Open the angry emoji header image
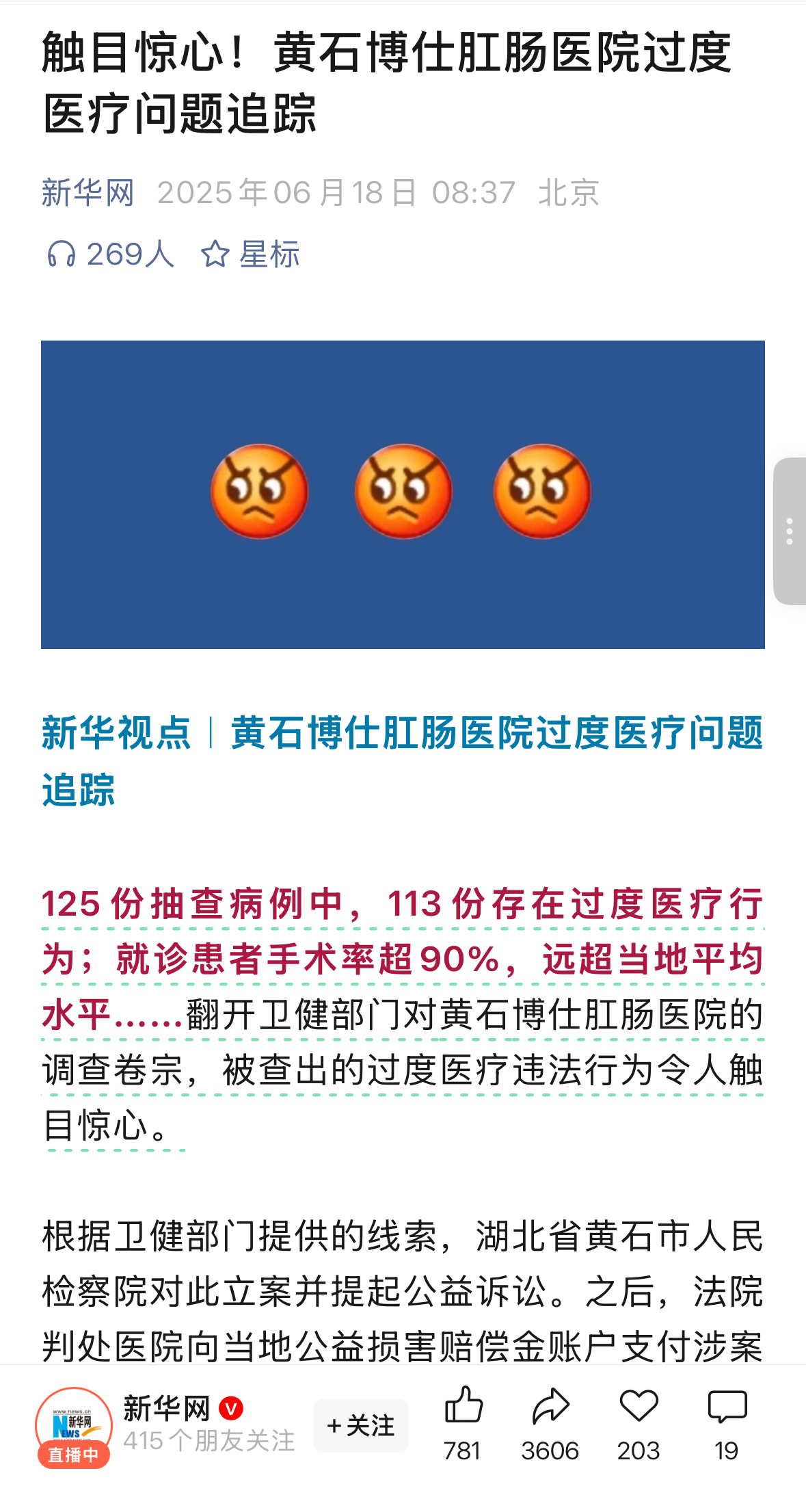The width and height of the screenshot is (806, 1512). 402,494
